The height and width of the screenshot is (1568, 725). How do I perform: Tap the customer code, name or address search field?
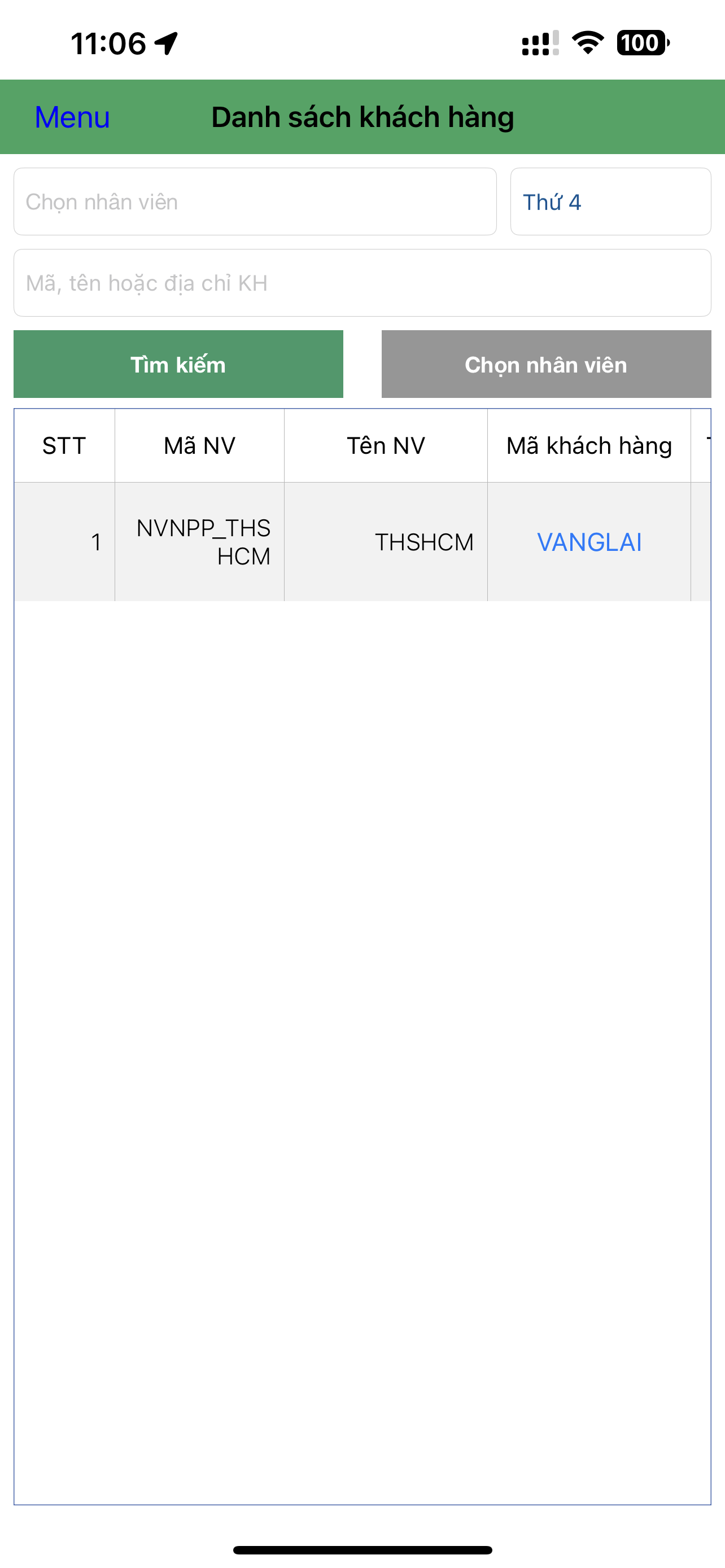361,283
